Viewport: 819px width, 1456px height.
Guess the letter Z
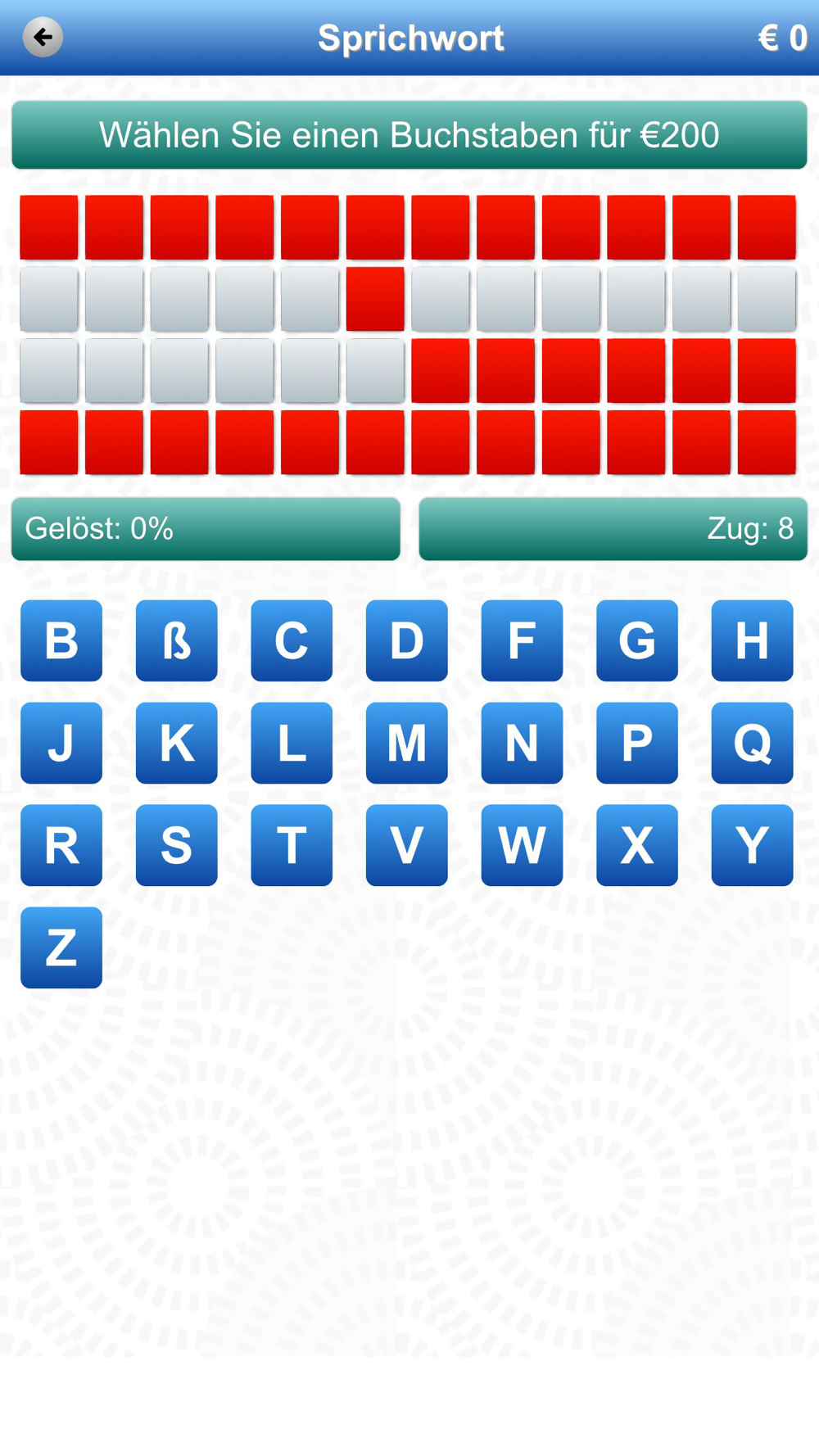[x=61, y=947]
